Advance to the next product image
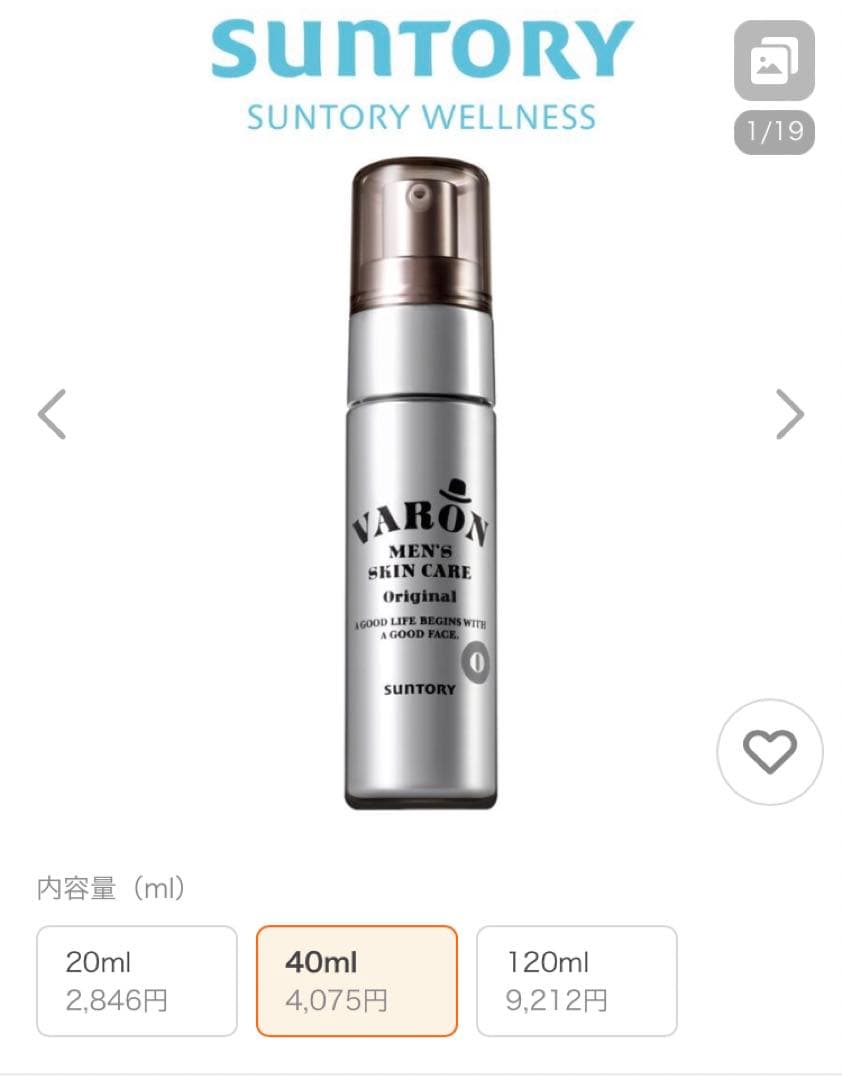This screenshot has width=842, height=1080. coord(790,412)
